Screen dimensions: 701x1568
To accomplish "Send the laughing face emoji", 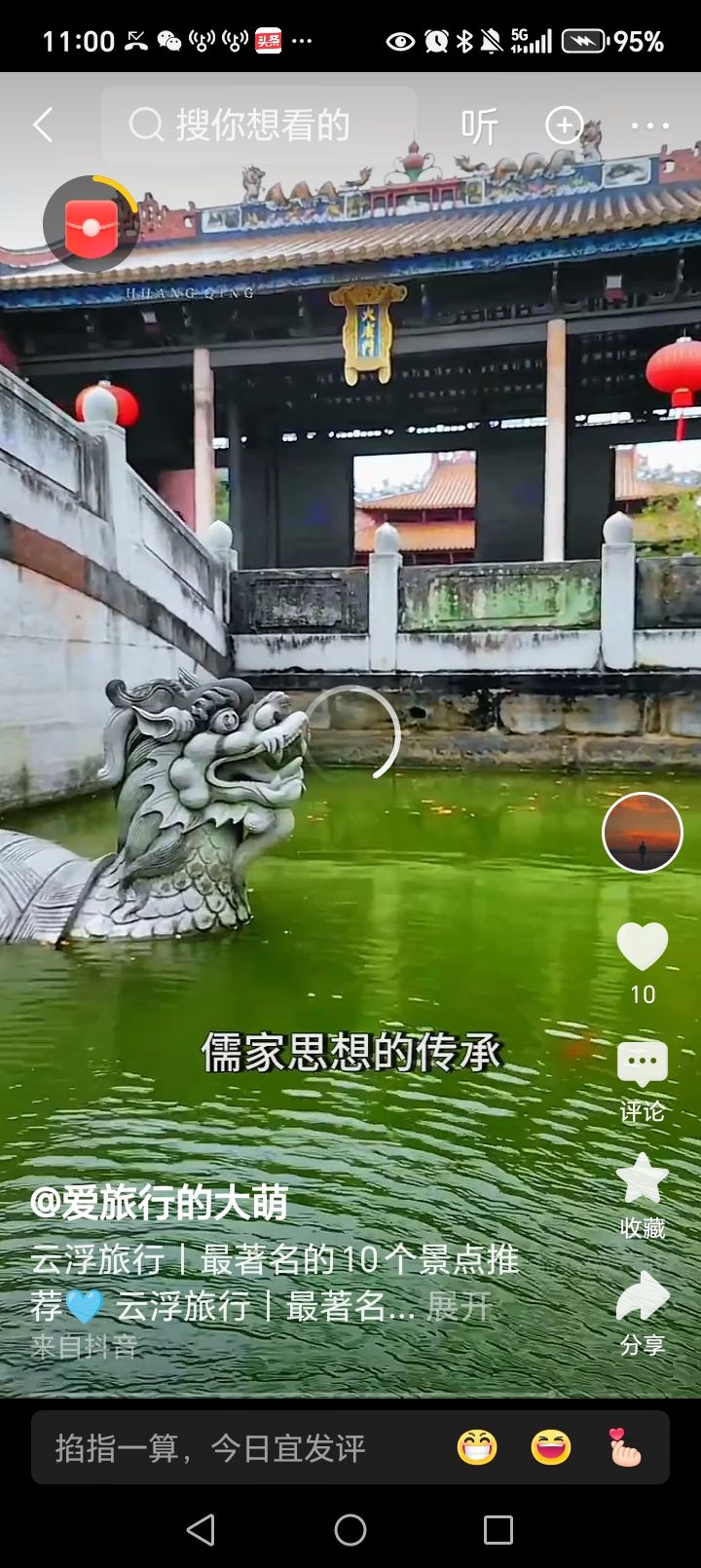I will pyautogui.click(x=551, y=1448).
